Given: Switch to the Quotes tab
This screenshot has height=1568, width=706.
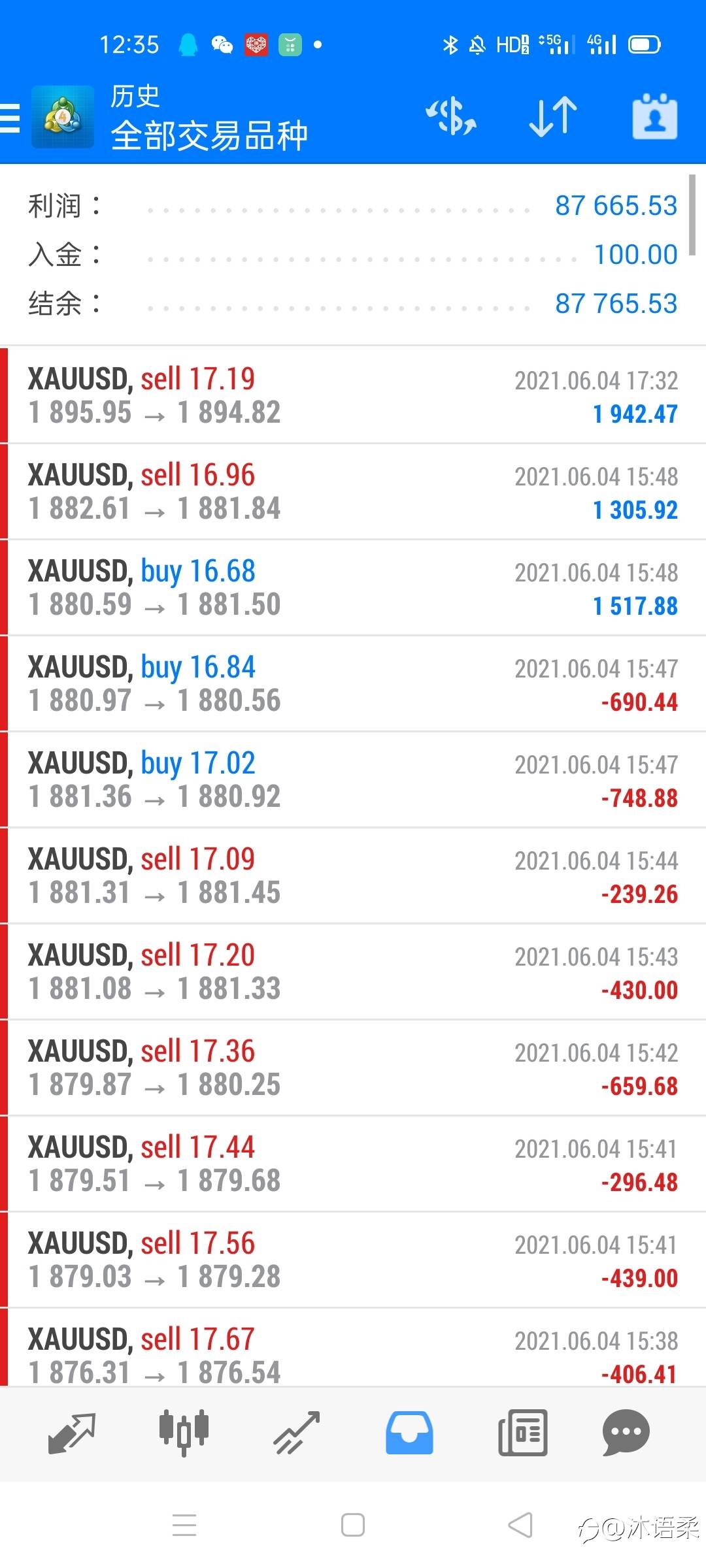Looking at the screenshot, I should coord(72,1432).
